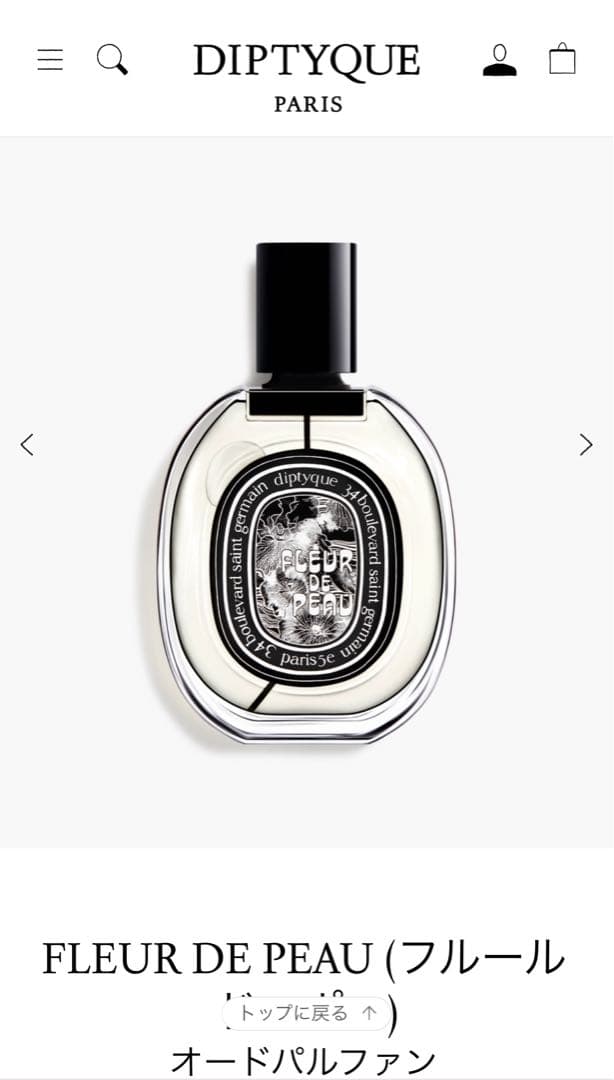Viewport: 614px width, 1080px height.
Task: Open the account profile icon
Action: coord(499,60)
